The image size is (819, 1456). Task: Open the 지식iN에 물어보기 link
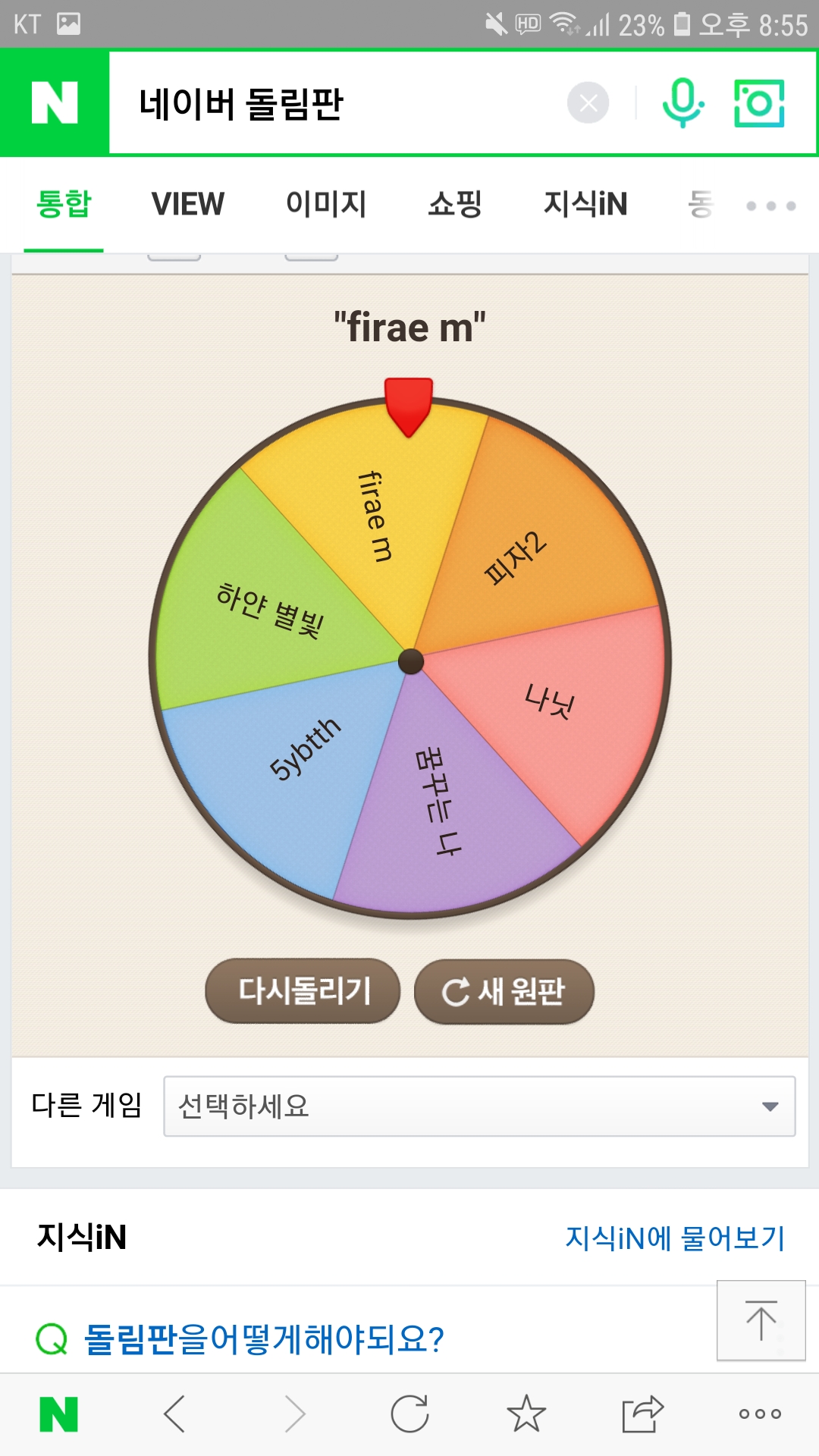[675, 1238]
